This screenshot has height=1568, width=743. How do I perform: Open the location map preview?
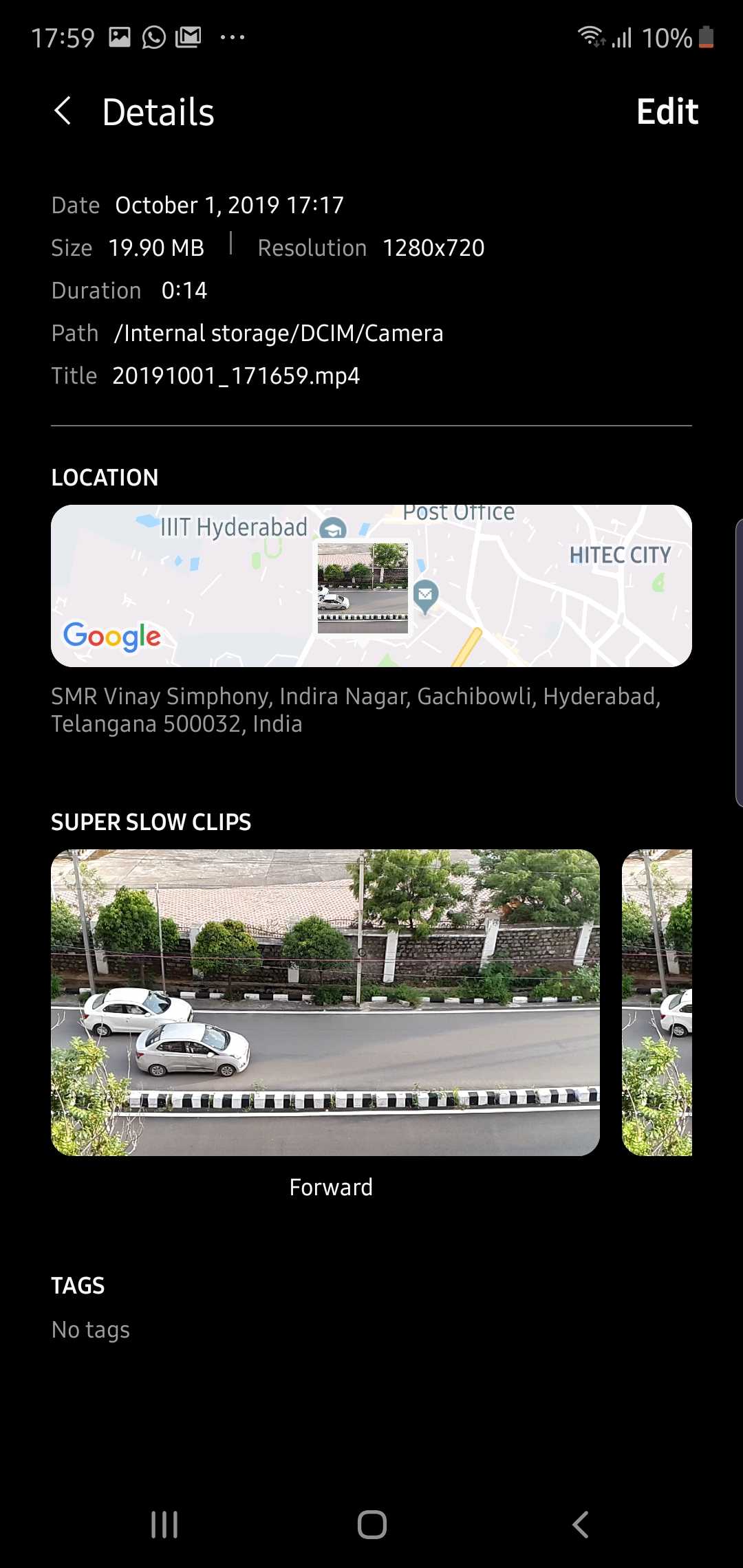pos(371,586)
